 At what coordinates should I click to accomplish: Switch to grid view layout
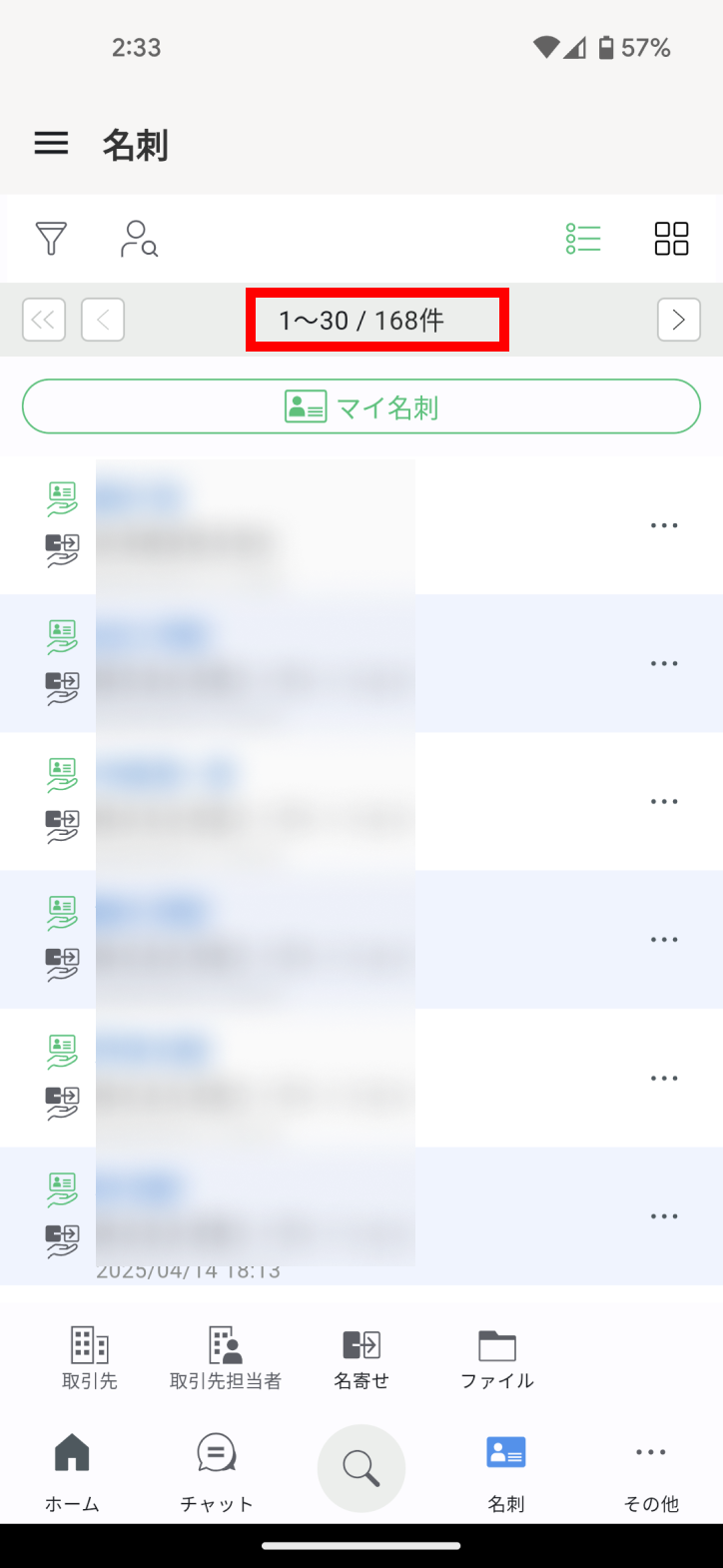(x=671, y=239)
